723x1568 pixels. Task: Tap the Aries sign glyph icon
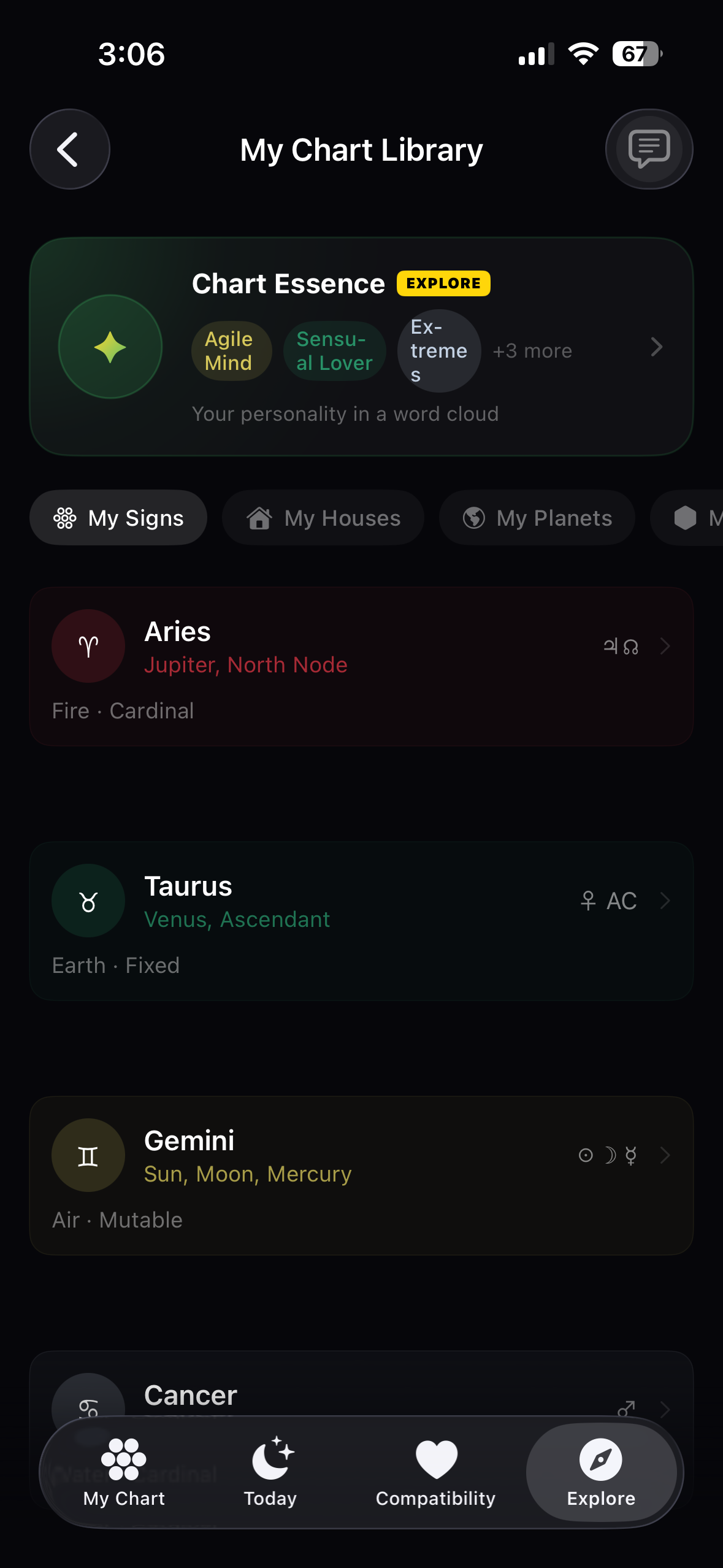pyautogui.click(x=88, y=645)
